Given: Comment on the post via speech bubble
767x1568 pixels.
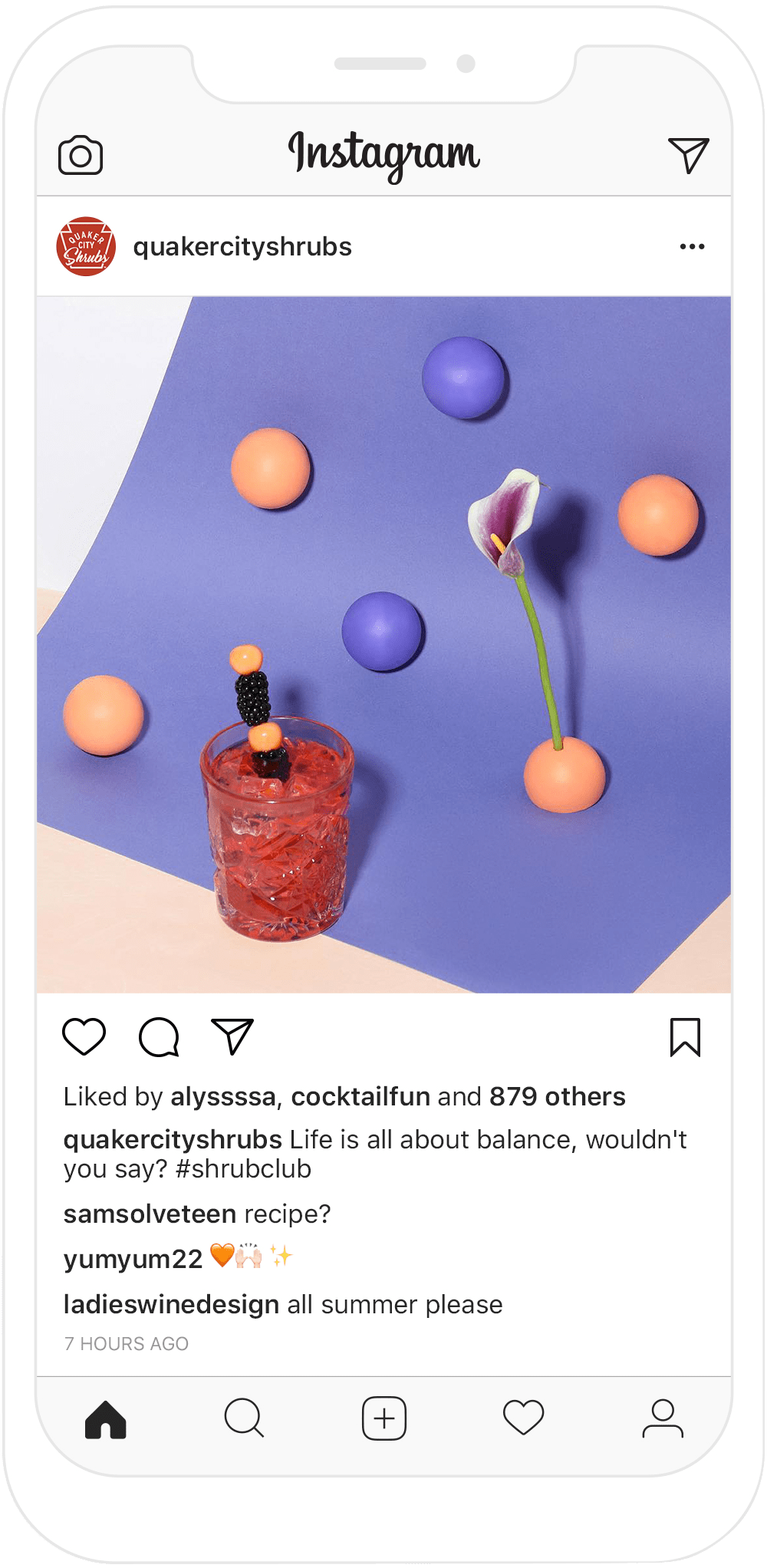Looking at the screenshot, I should click(x=159, y=1037).
